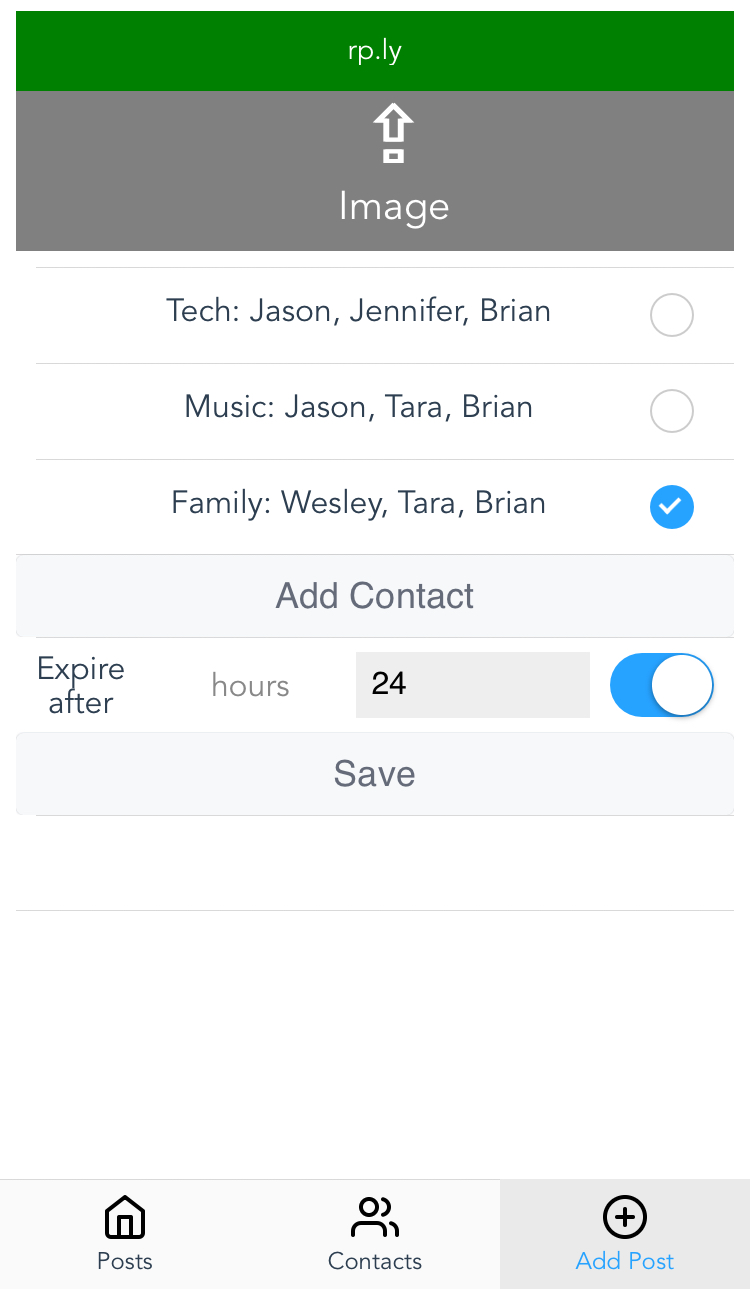Tap the Add Contact button
This screenshot has height=1289, width=750.
coord(375,596)
